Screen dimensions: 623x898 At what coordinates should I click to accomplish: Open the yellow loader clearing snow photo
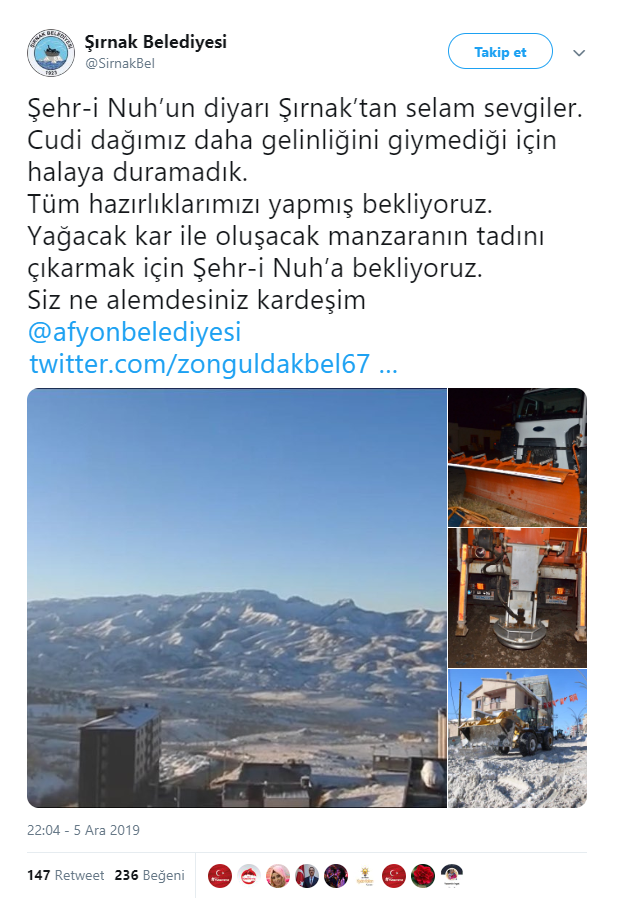coord(516,738)
